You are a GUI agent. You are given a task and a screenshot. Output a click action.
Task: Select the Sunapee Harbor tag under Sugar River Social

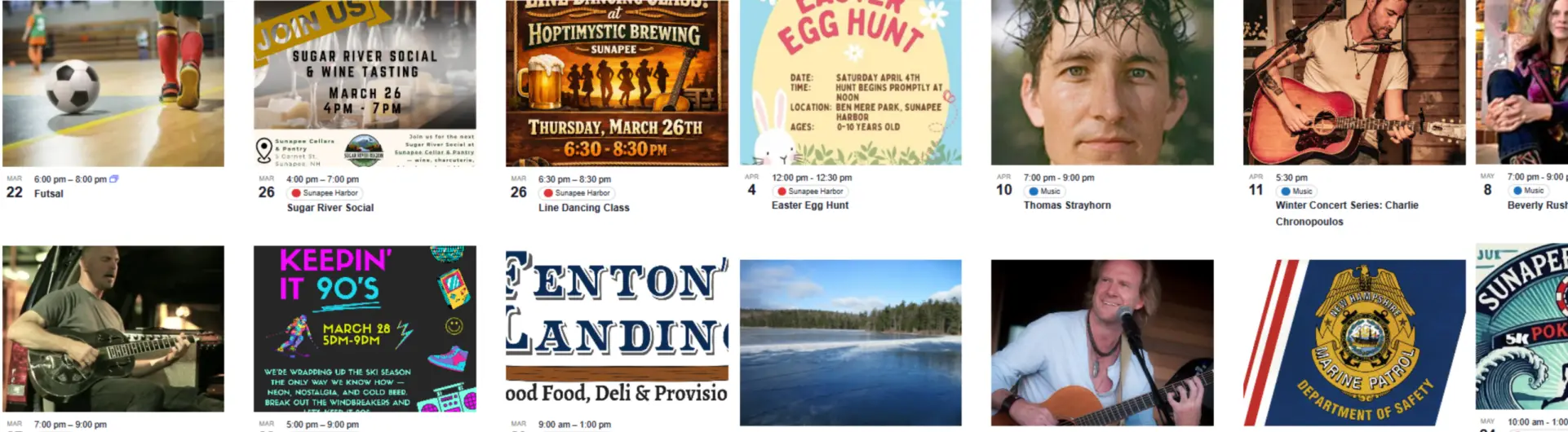pyautogui.click(x=325, y=193)
